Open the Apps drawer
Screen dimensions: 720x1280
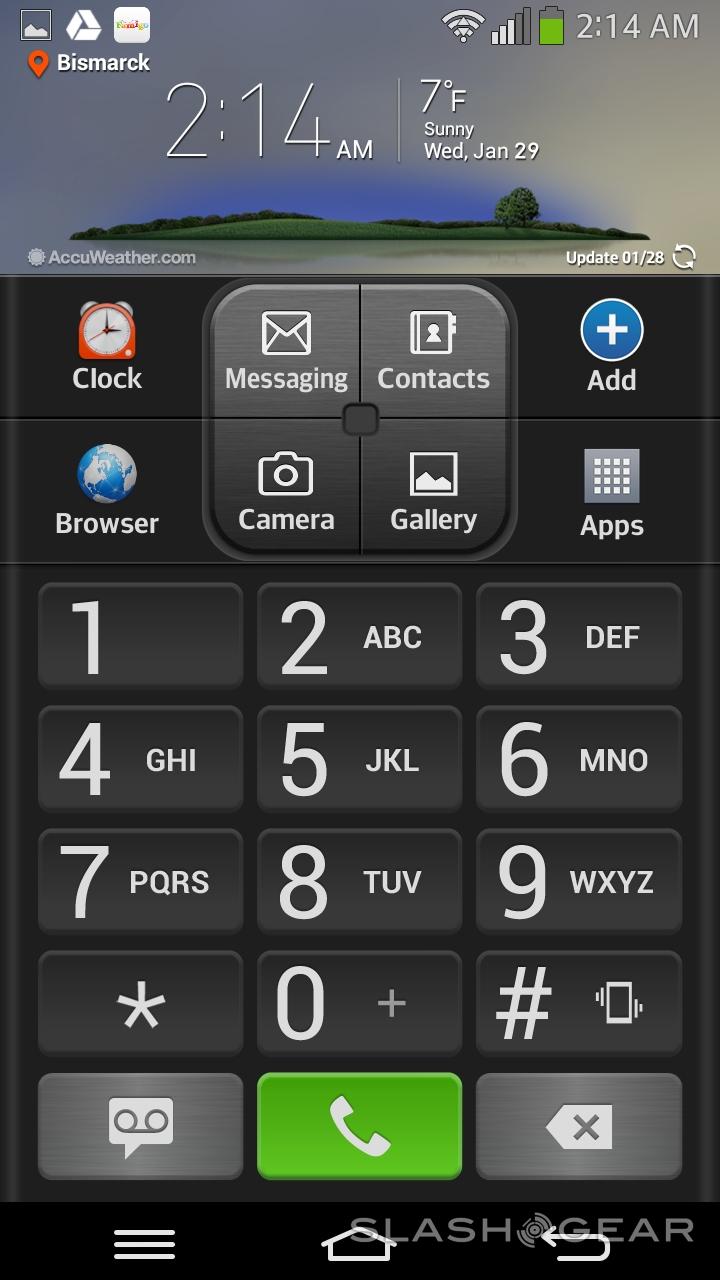tap(611, 493)
